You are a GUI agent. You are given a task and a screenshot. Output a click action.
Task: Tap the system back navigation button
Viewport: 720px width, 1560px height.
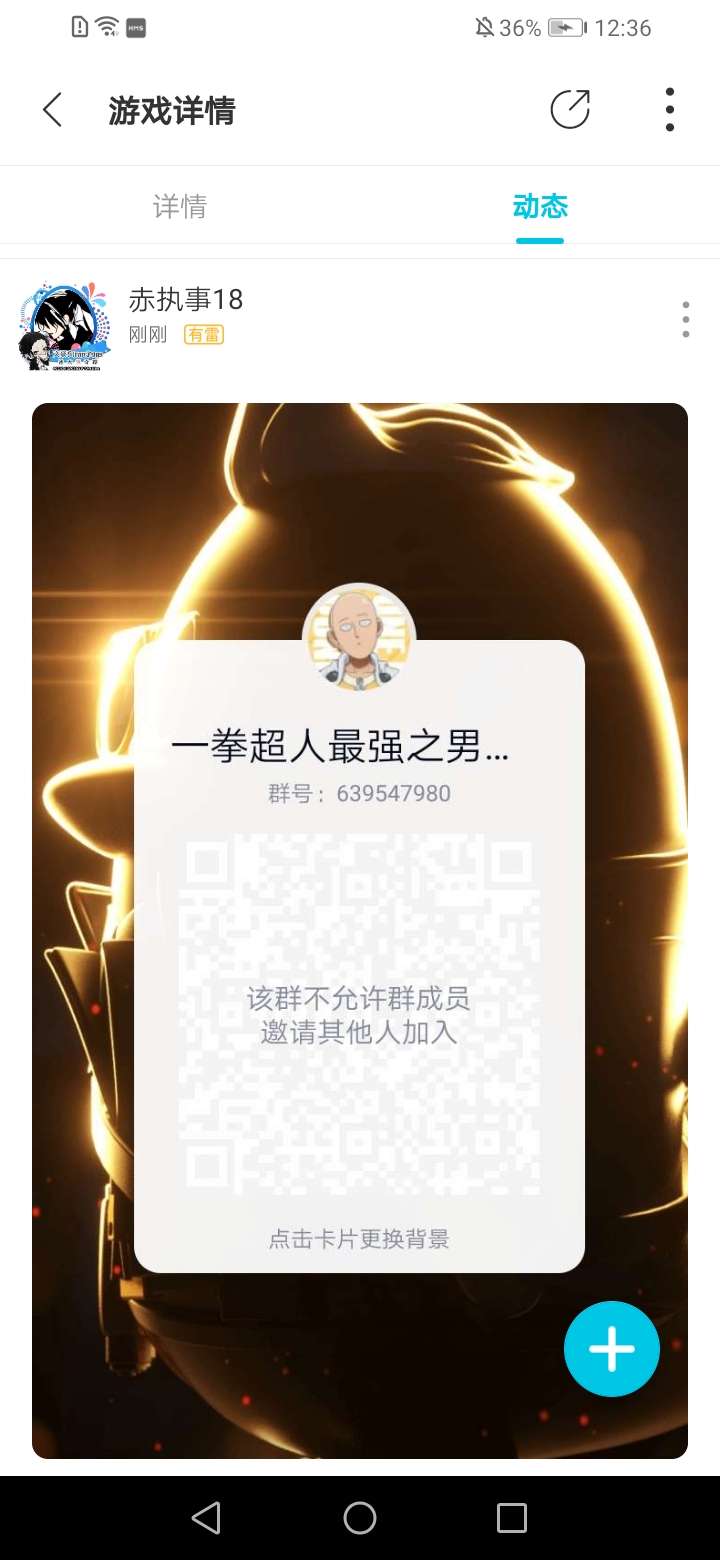pyautogui.click(x=206, y=1518)
